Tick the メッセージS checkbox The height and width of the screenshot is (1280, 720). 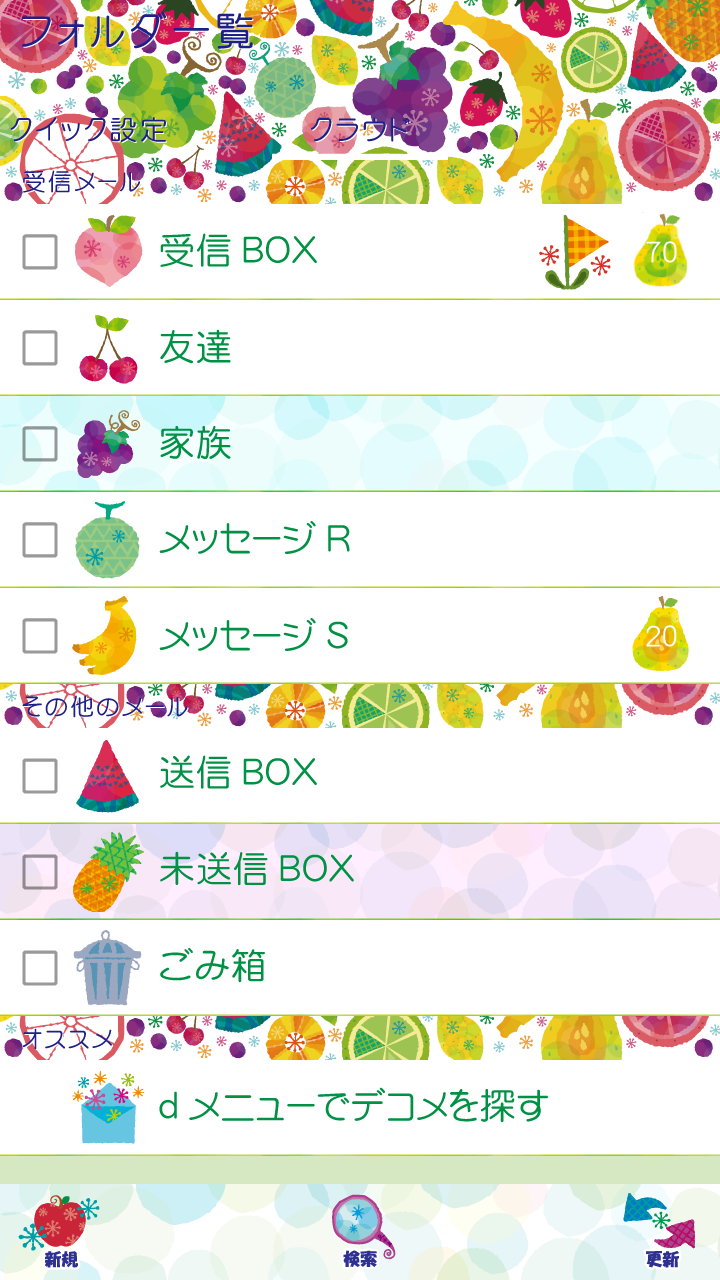click(40, 636)
